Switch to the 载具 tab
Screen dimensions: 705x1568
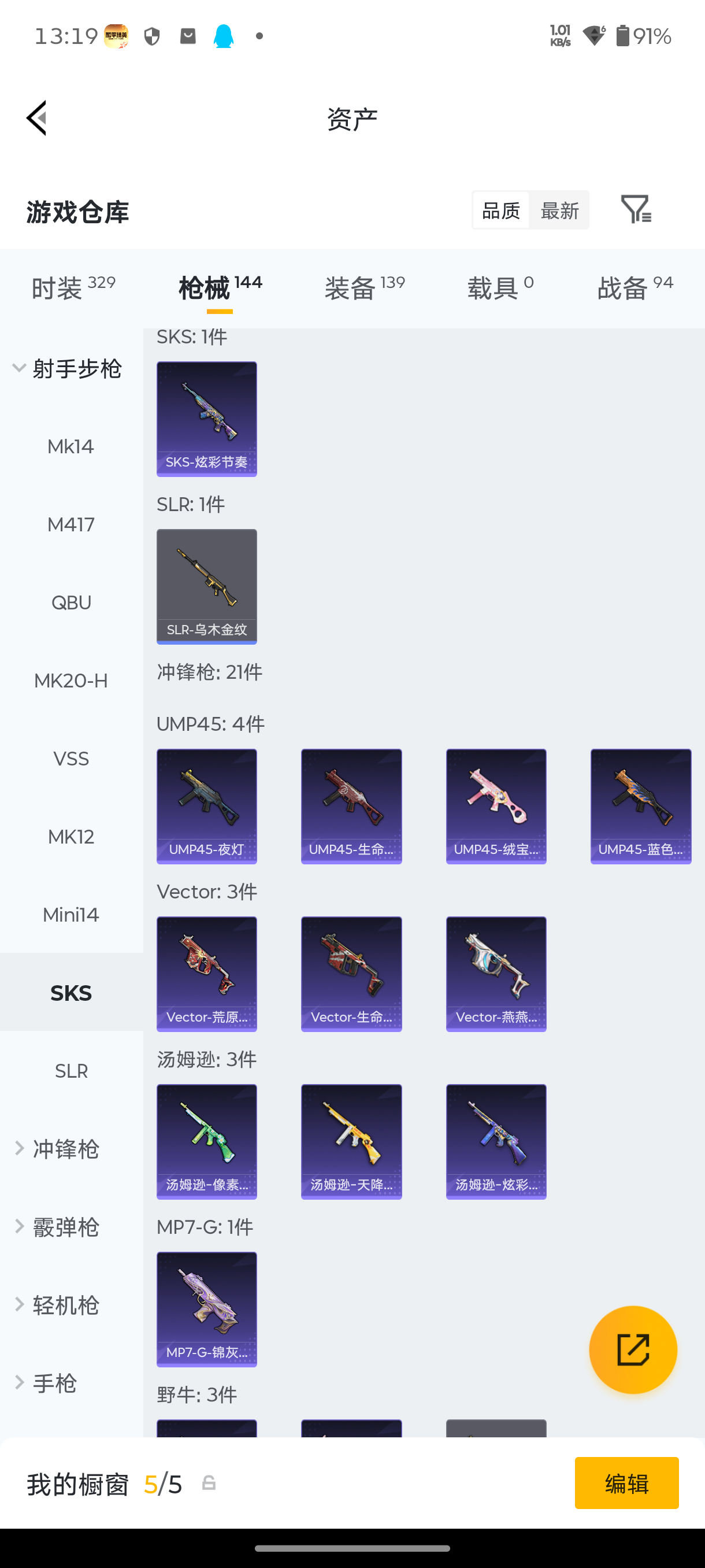coord(500,287)
